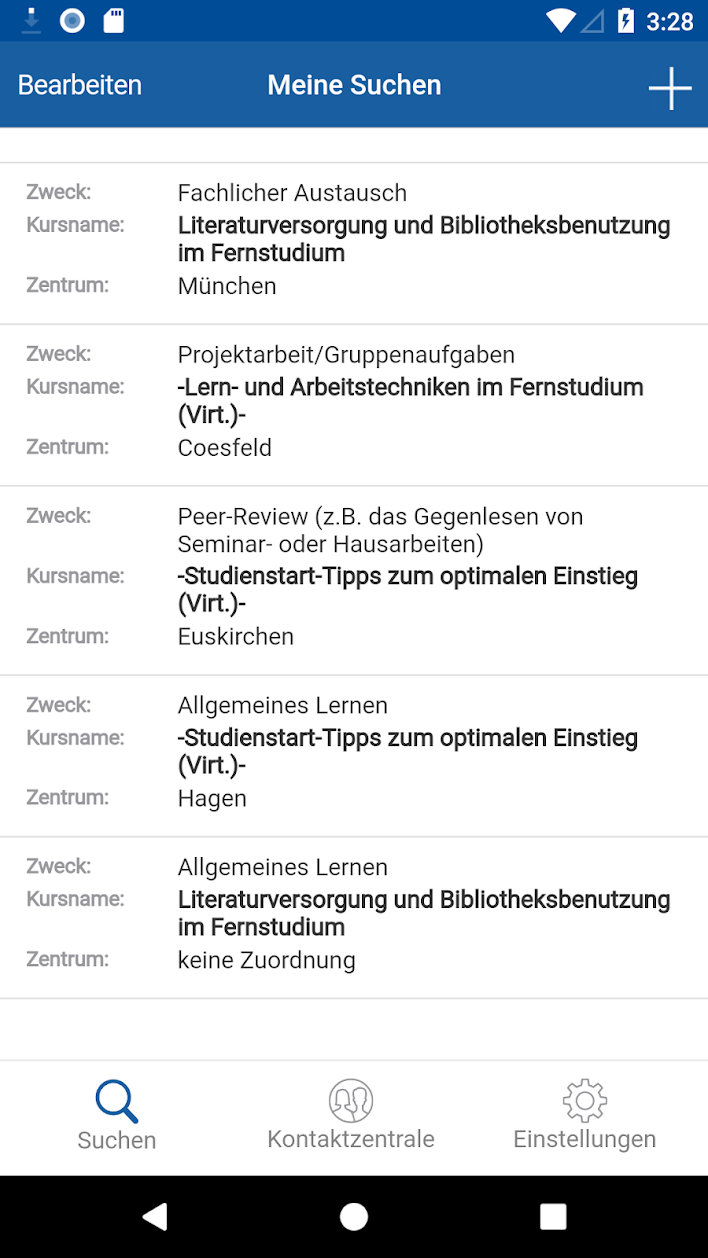This screenshot has width=708, height=1258.
Task: Go back with the system back button
Action: [154, 1216]
